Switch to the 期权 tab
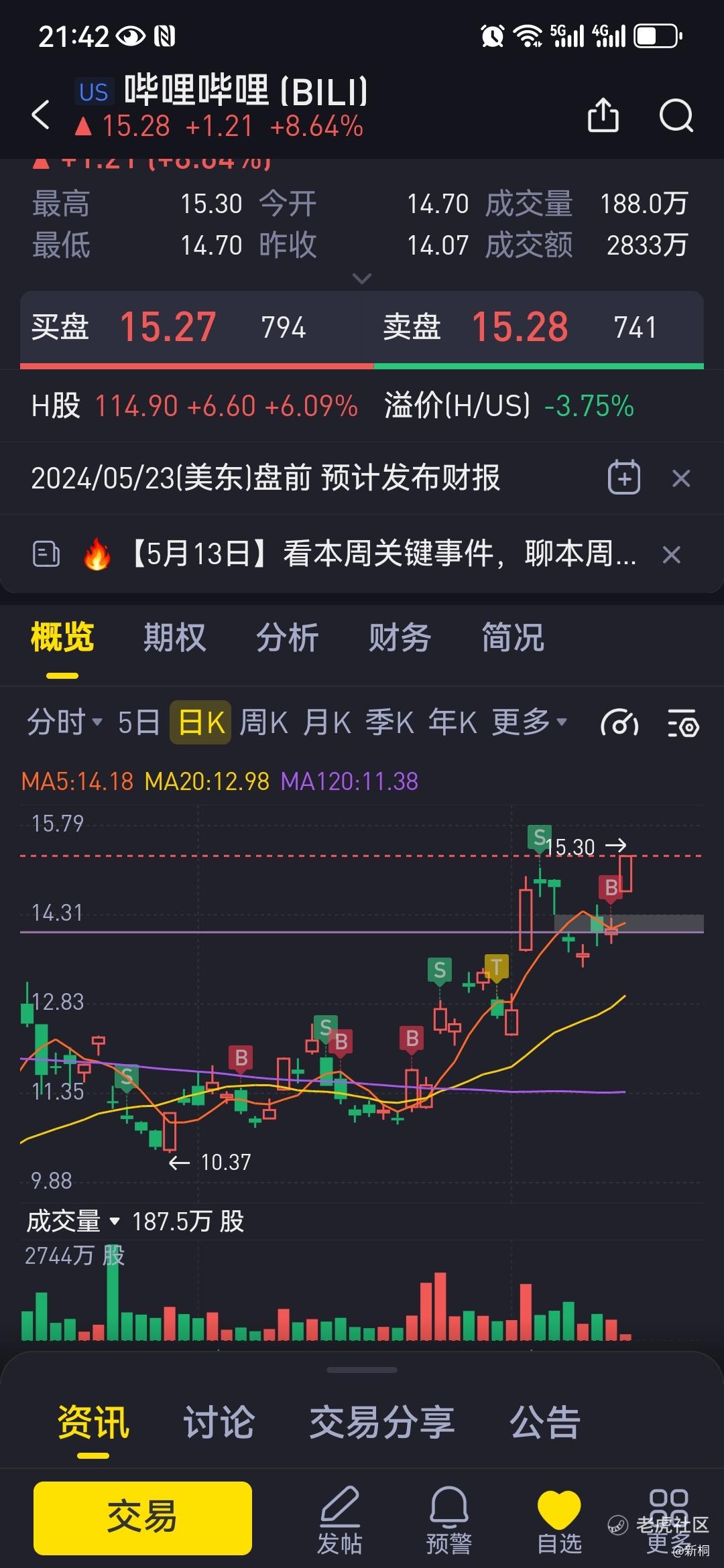This screenshot has height=1568, width=724. coord(174,637)
